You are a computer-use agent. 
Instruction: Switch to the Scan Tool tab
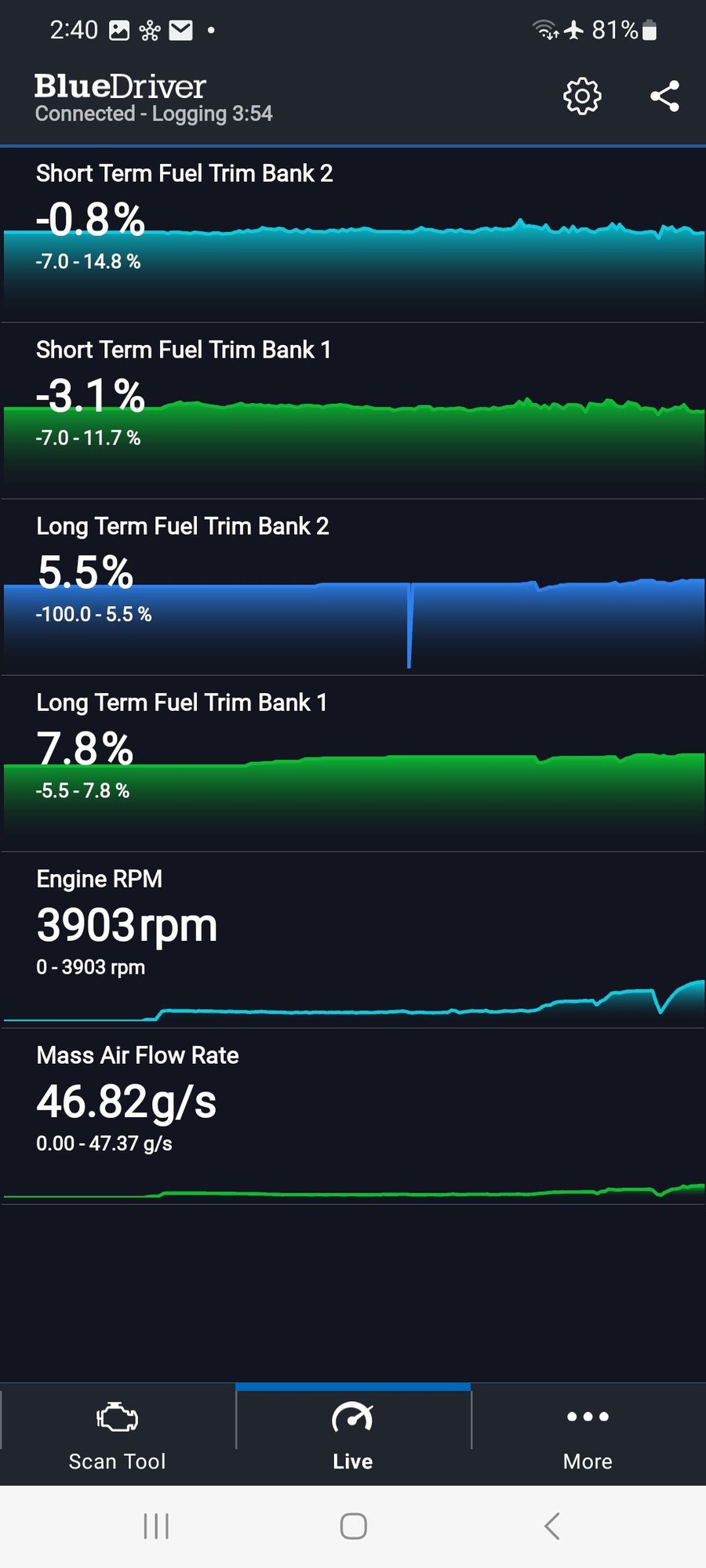(x=118, y=1436)
